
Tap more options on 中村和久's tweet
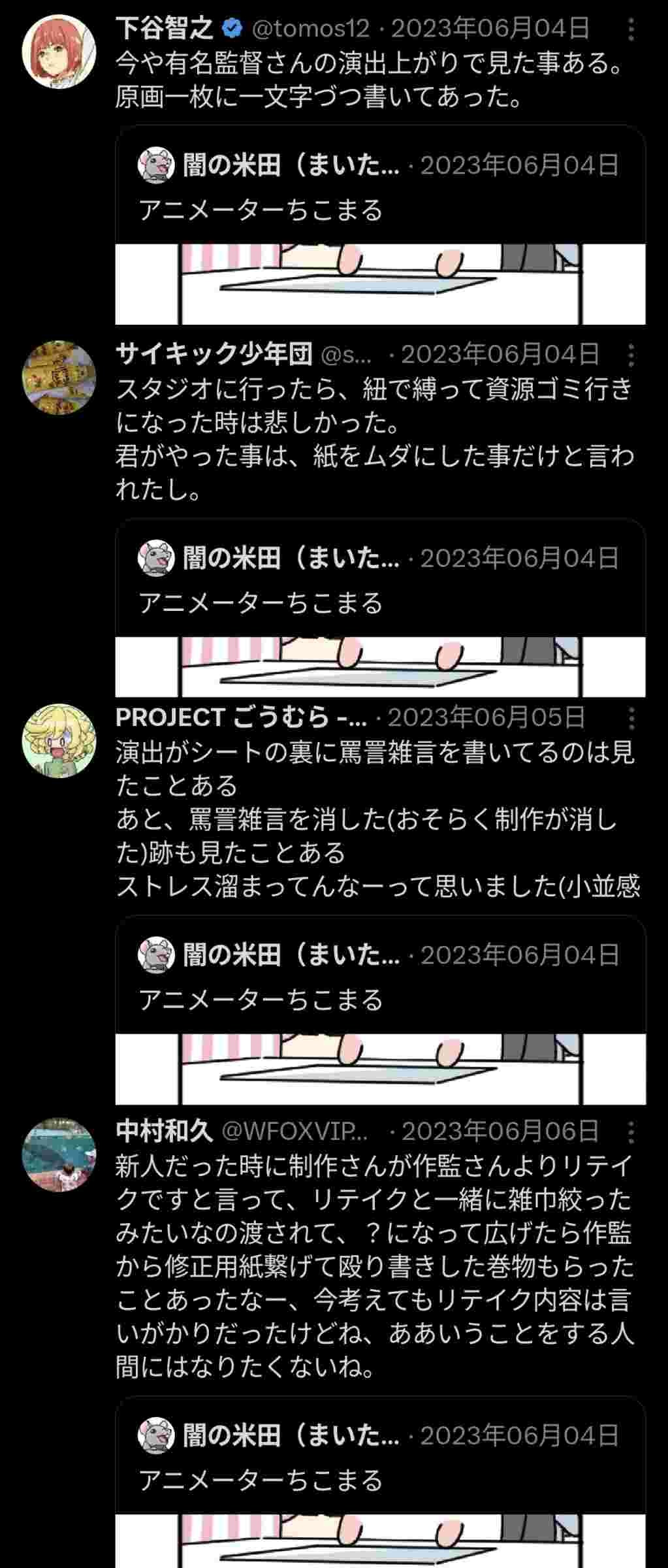point(630,1132)
